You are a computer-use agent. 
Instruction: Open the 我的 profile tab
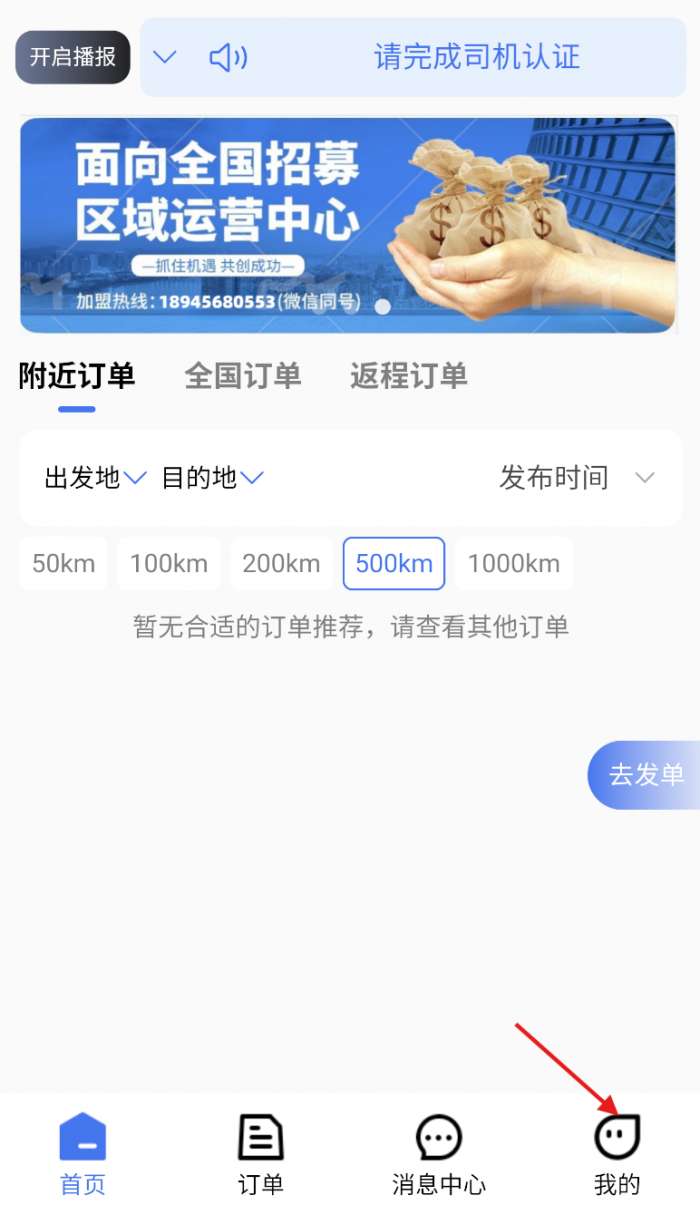617,1155
